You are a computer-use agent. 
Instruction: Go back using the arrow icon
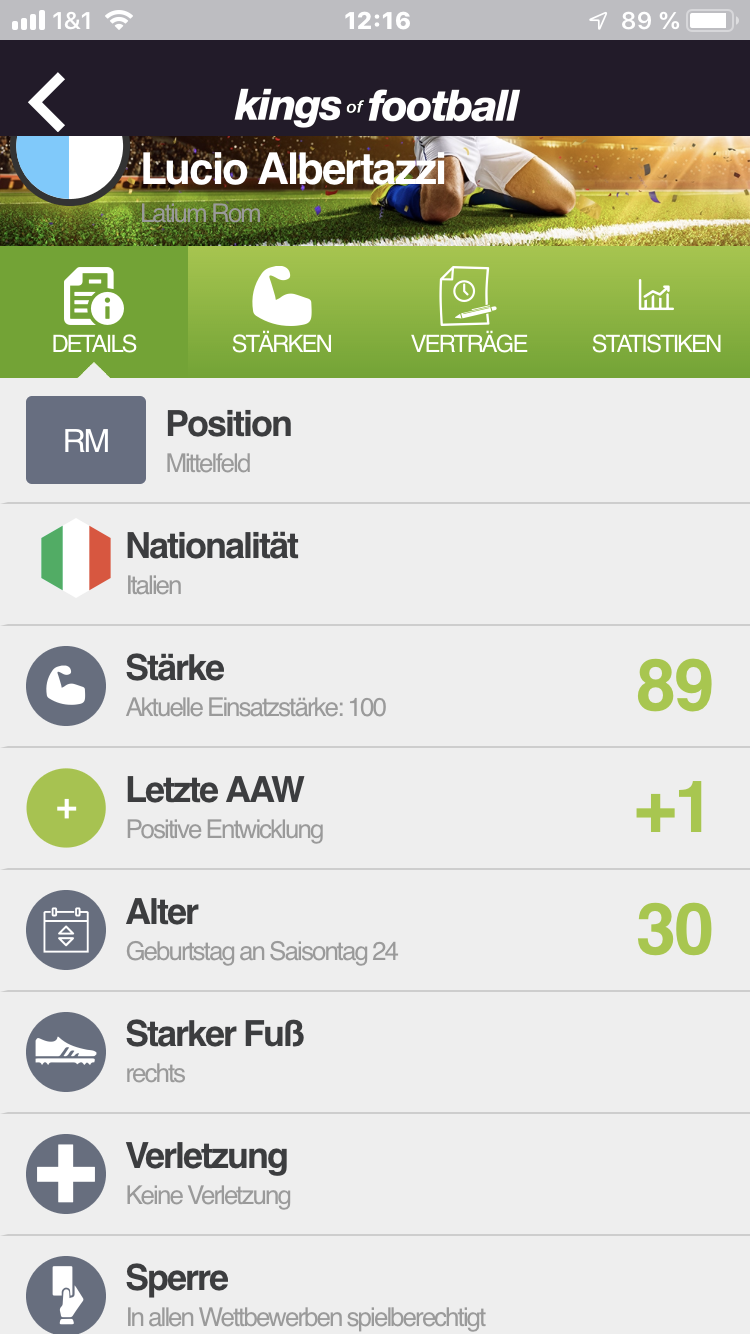(47, 102)
